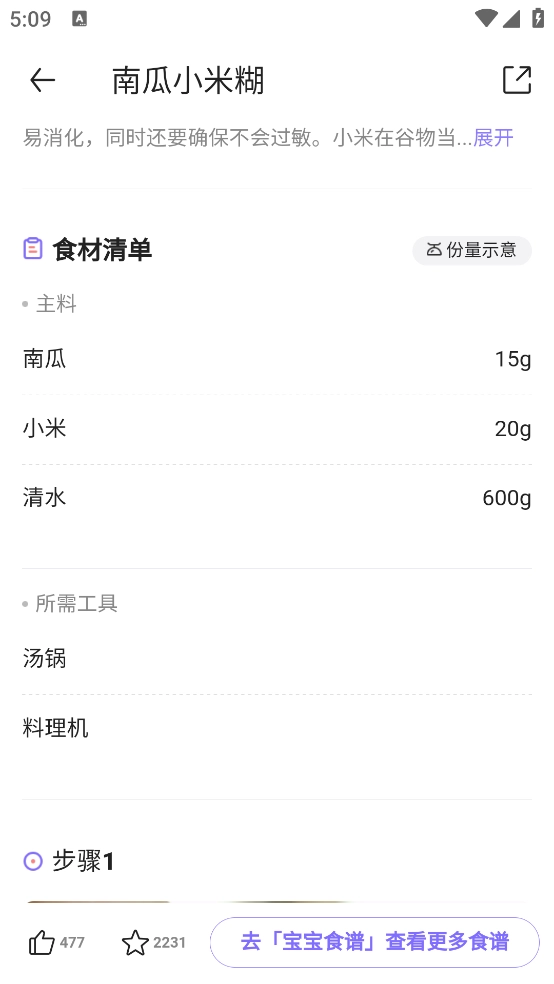Tap 去「宝宝食谱」查看更多食谱 button
The image size is (554, 984).
point(375,942)
